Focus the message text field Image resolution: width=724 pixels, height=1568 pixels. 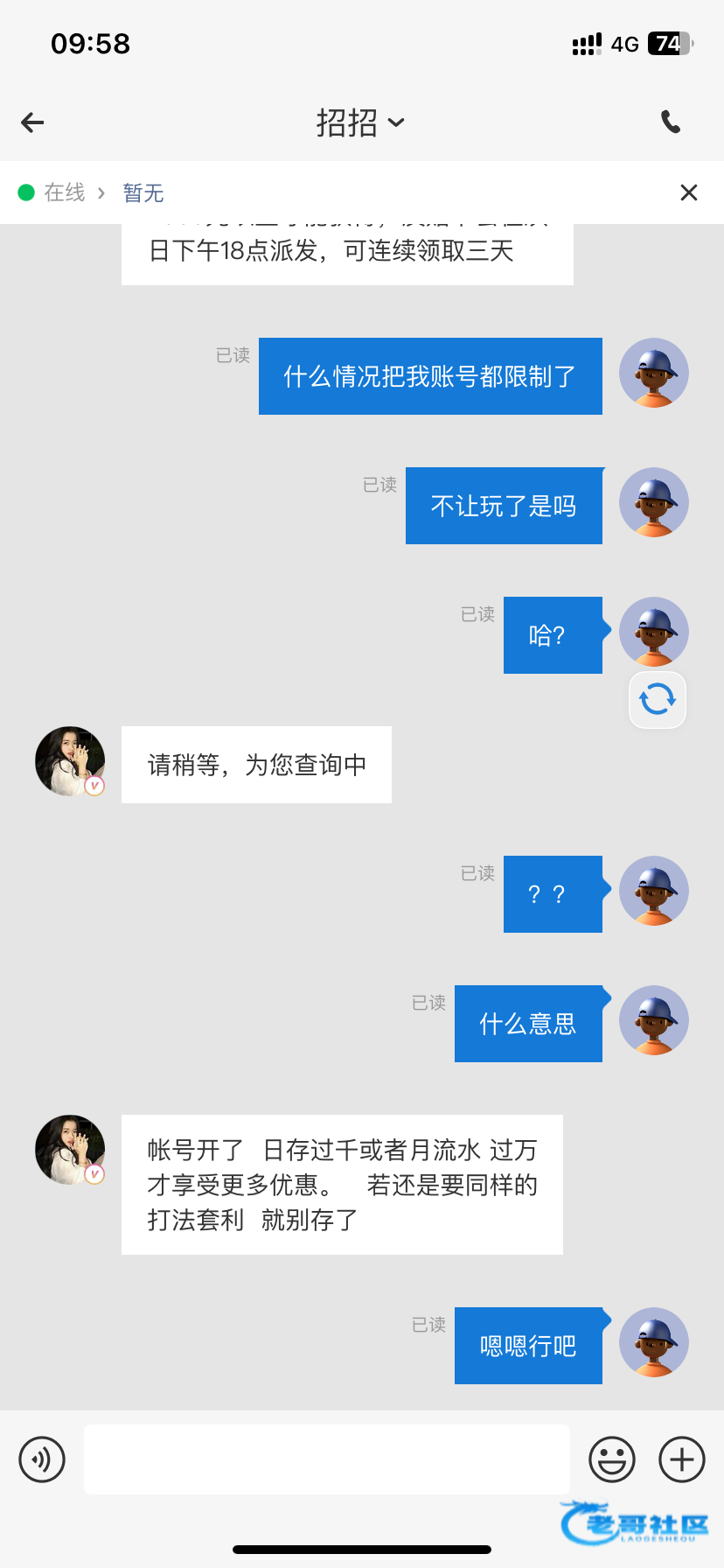tap(327, 1459)
